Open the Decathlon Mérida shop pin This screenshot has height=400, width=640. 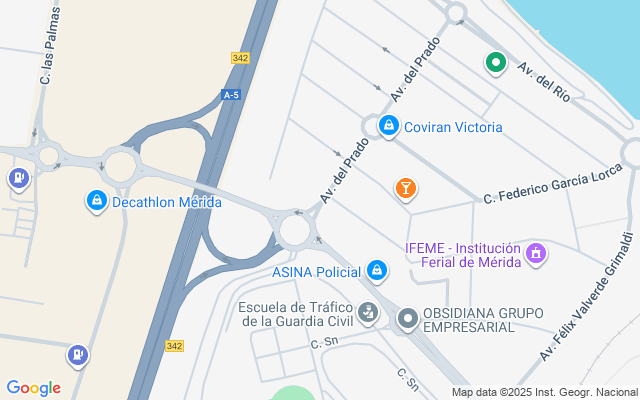pyautogui.click(x=96, y=201)
